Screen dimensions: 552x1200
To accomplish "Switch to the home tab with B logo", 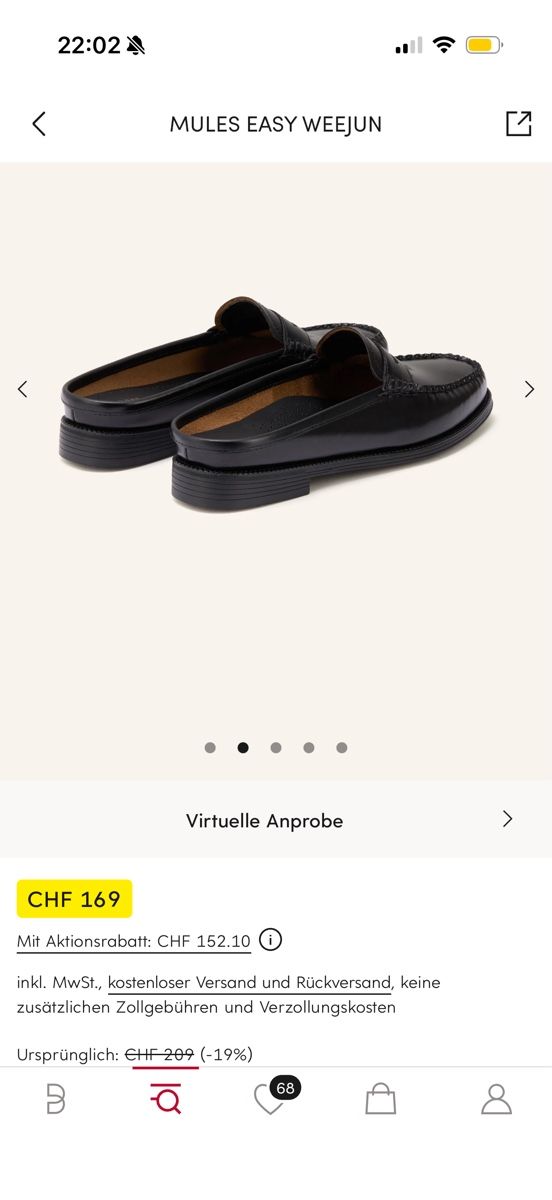I will (56, 1099).
